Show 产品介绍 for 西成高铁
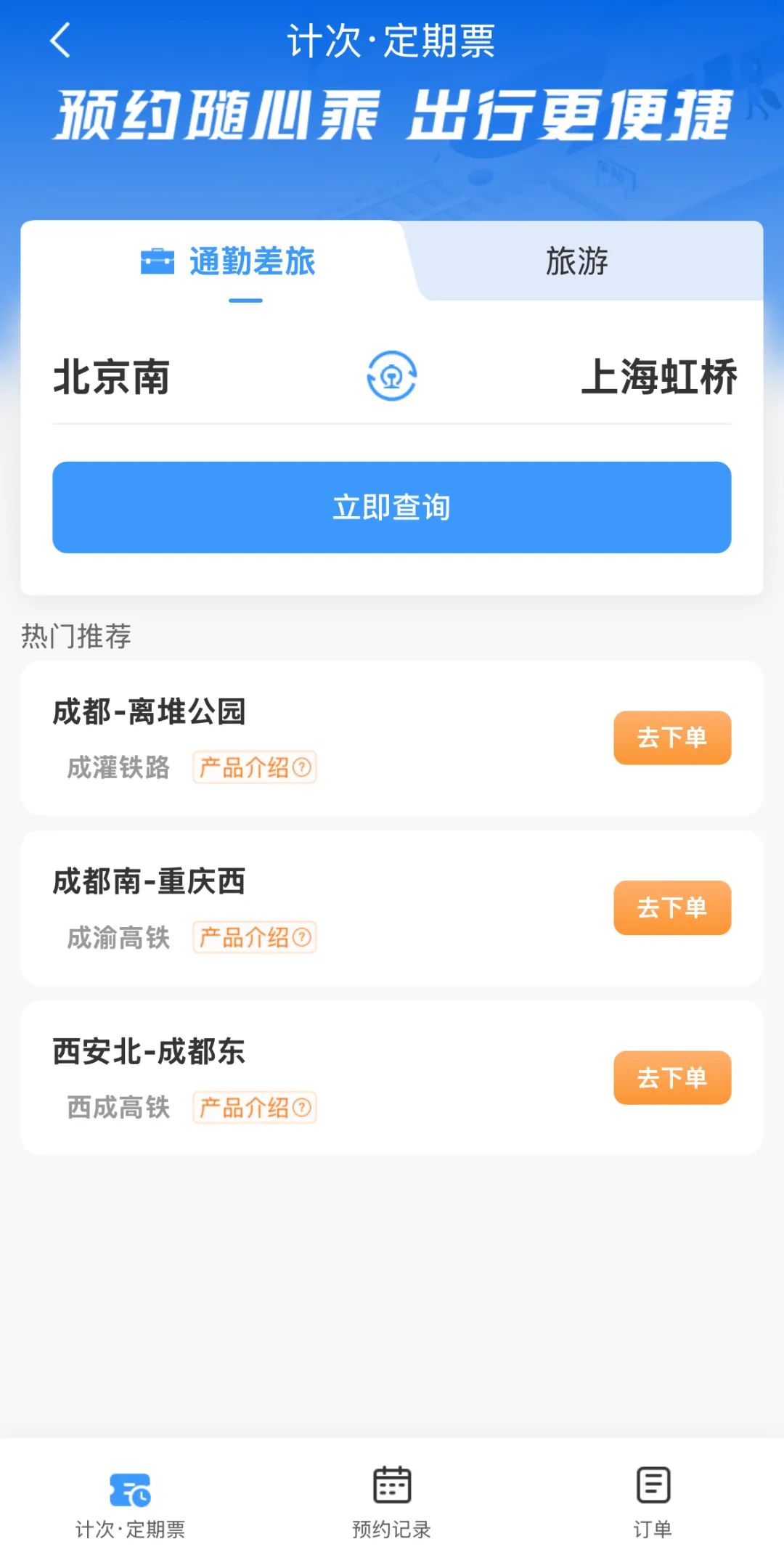Image resolution: width=784 pixels, height=1547 pixels. [254, 1108]
